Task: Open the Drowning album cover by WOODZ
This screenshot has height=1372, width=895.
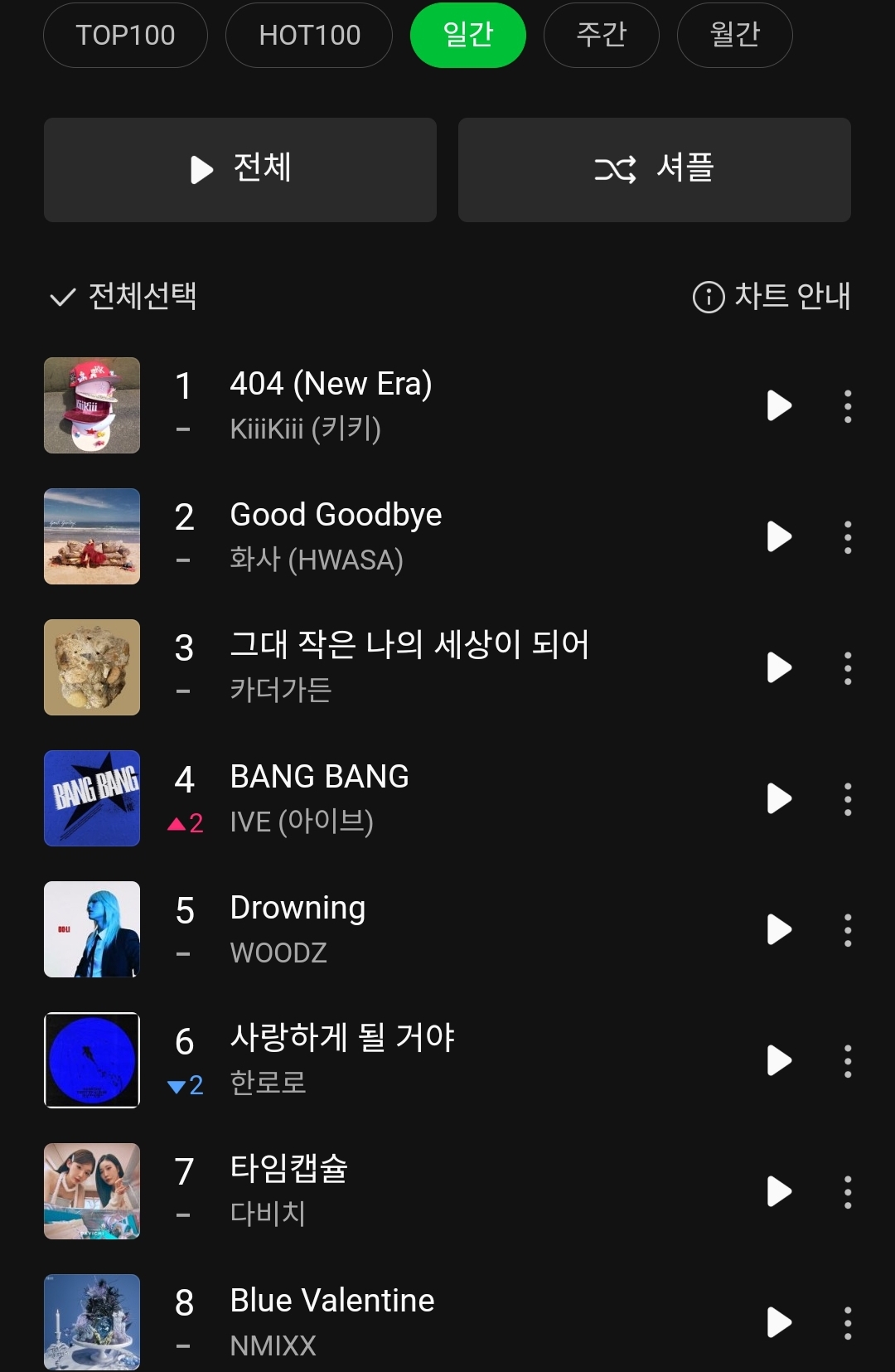Action: (x=92, y=929)
